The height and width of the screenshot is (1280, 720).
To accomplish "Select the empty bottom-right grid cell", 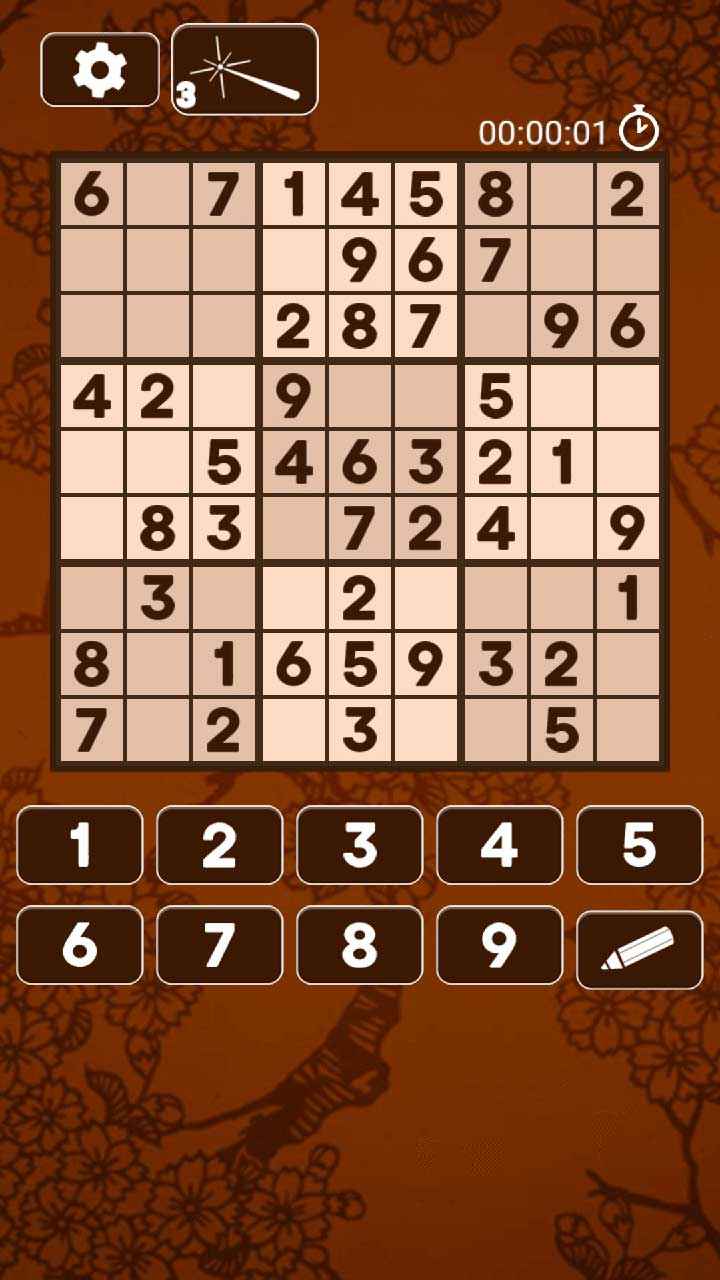I will (x=627, y=731).
